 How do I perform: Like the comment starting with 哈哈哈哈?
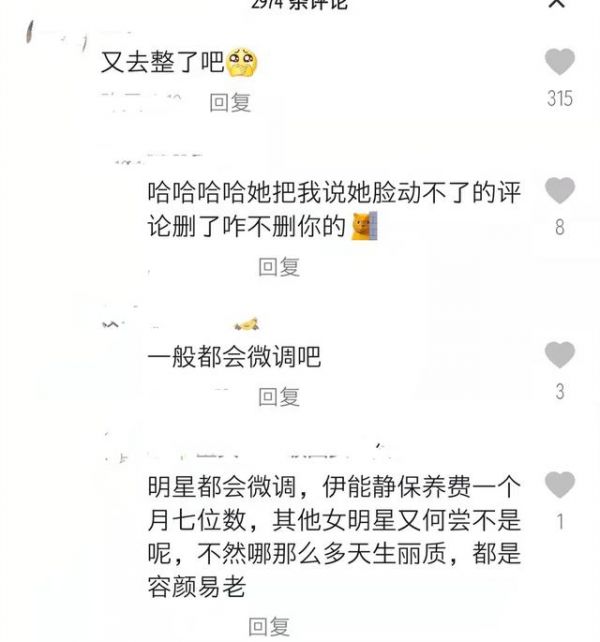tap(559, 192)
